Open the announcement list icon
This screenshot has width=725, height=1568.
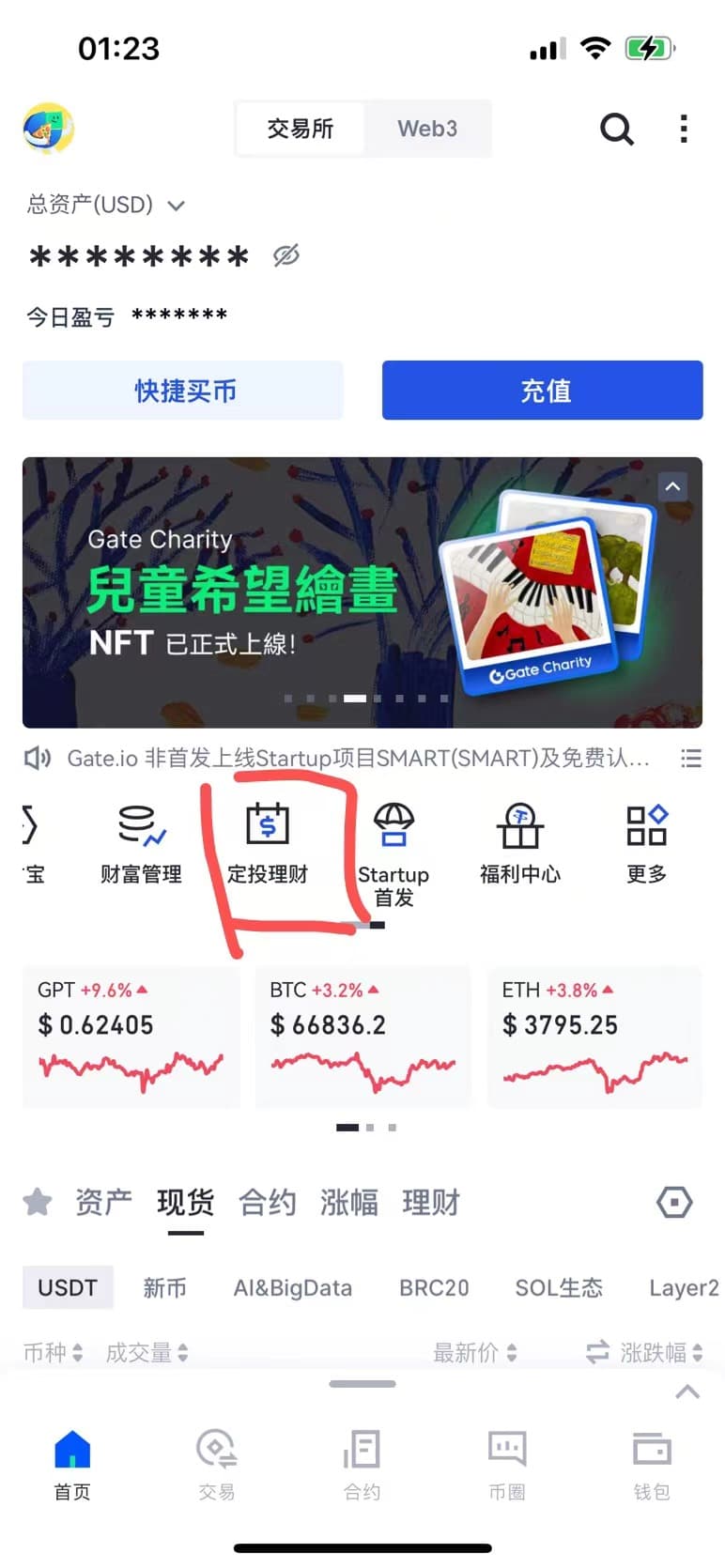(x=691, y=759)
